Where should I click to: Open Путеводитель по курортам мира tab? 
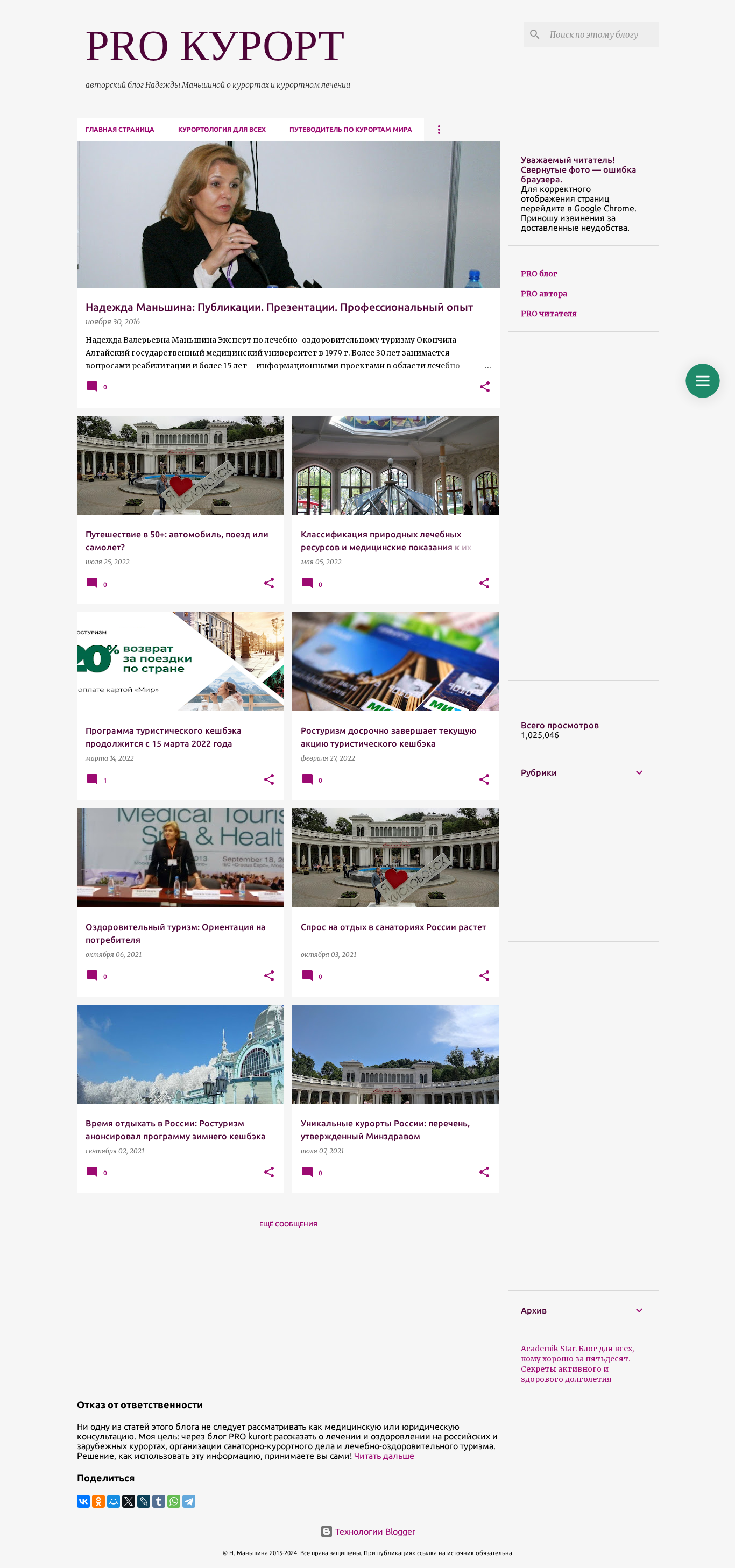pos(350,130)
